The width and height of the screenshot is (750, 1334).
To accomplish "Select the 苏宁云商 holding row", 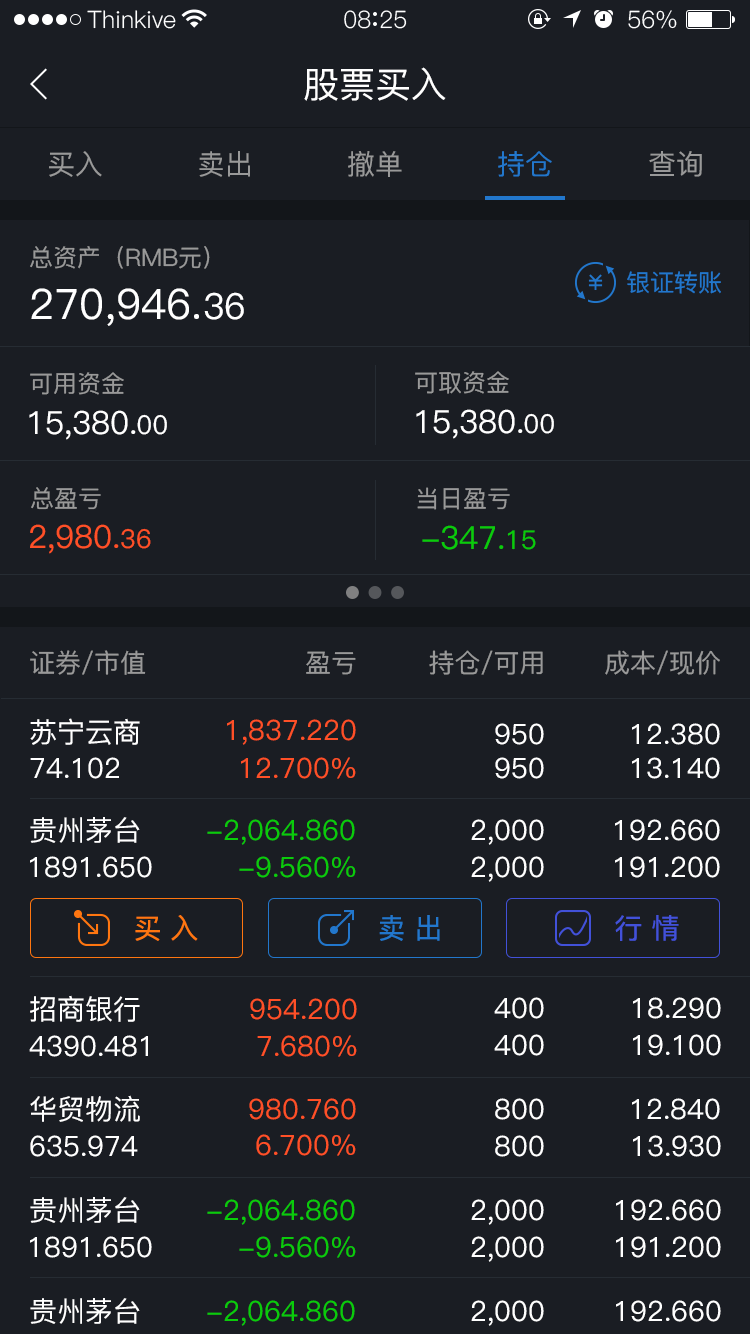I will pyautogui.click(x=375, y=750).
